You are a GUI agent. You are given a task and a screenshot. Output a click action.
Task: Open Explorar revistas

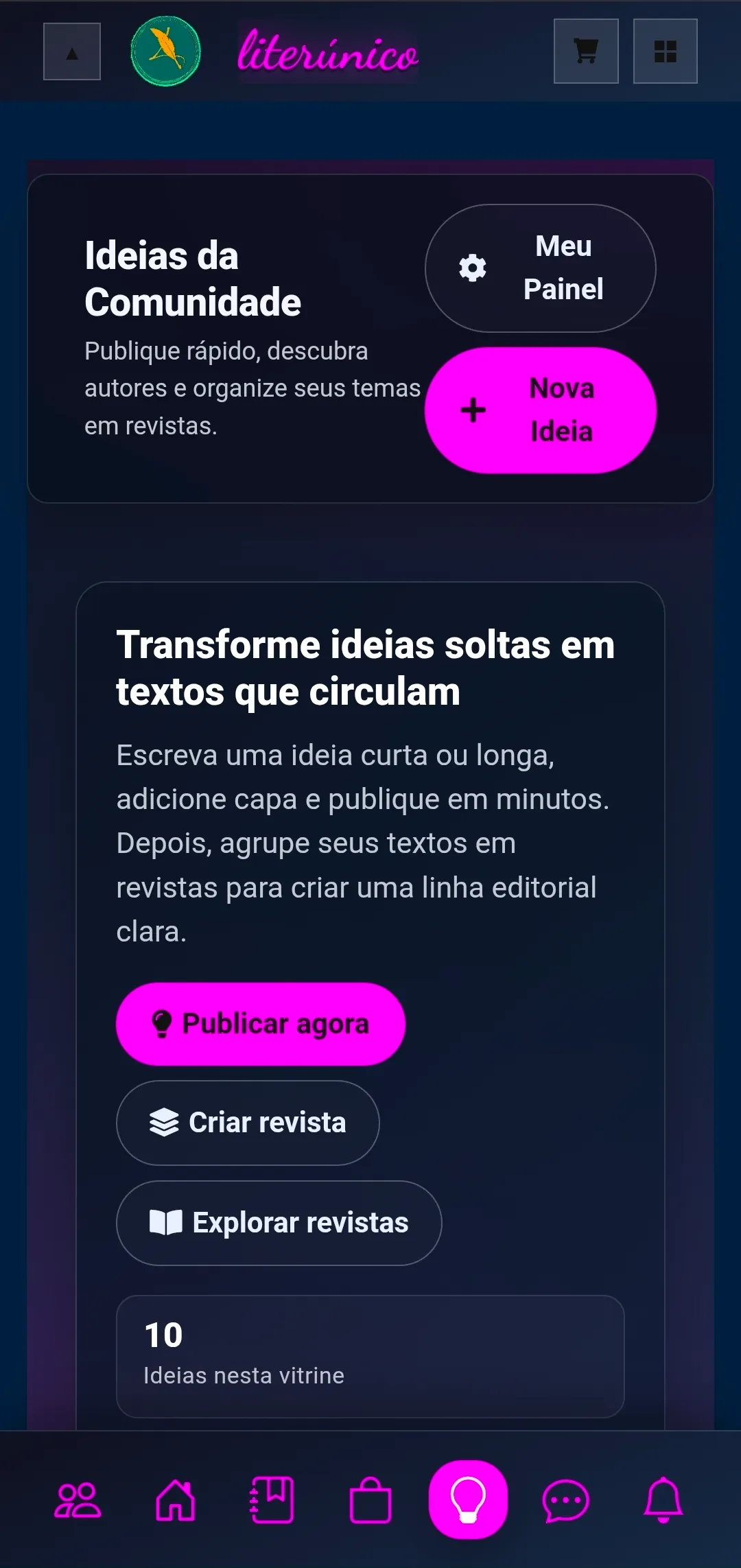tap(279, 1223)
